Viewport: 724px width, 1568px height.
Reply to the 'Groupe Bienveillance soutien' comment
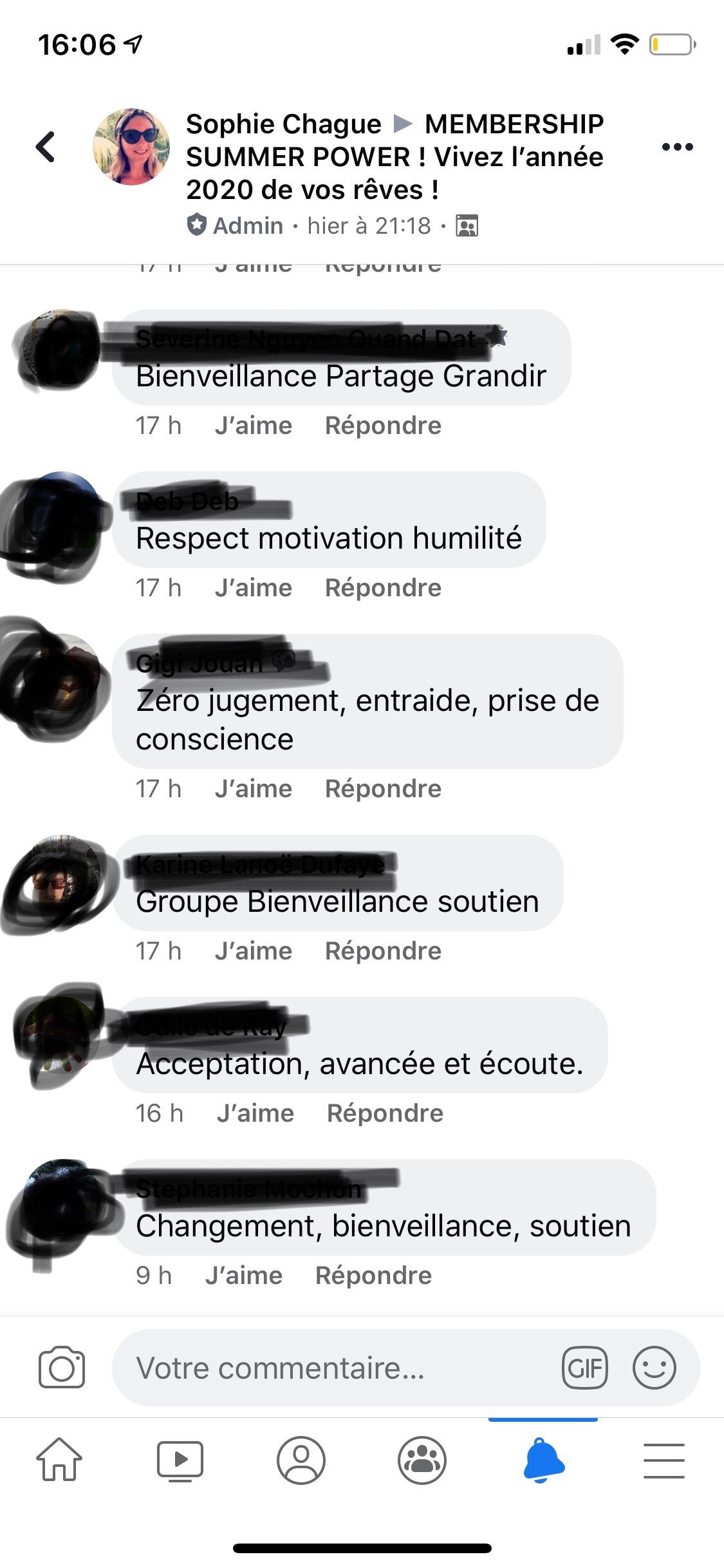pos(383,951)
